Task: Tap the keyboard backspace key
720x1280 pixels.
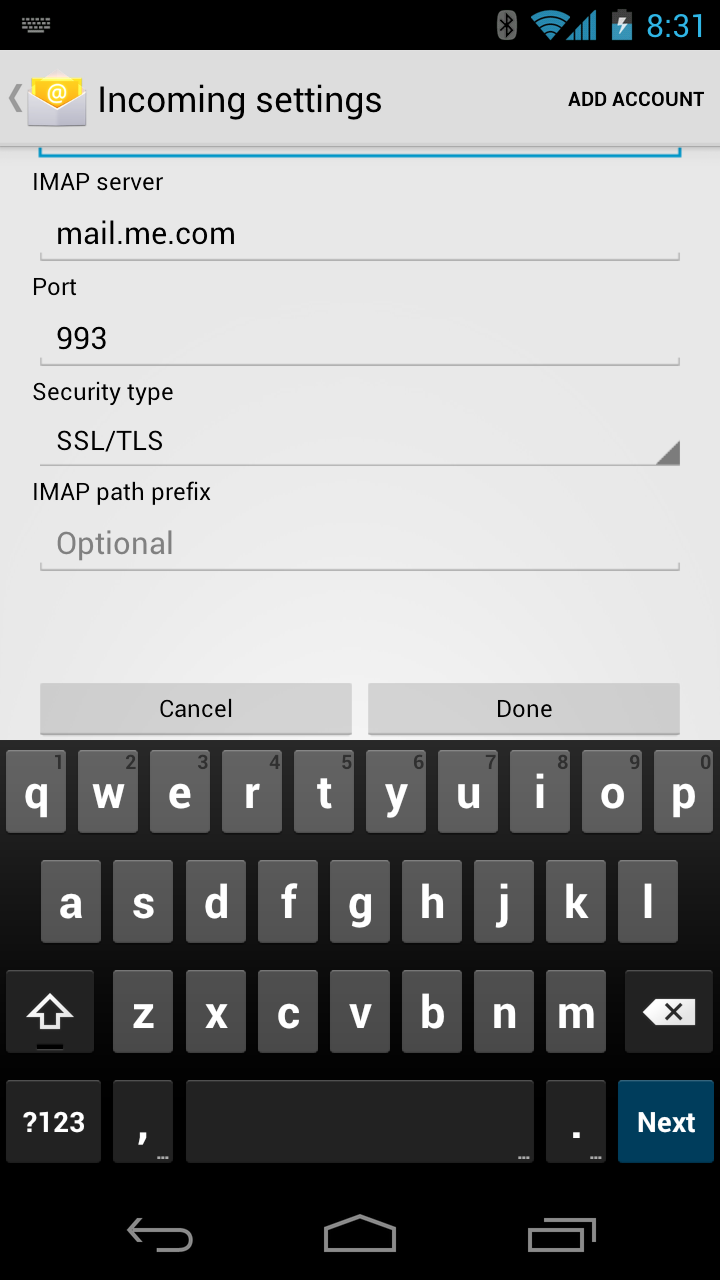Action: (669, 1012)
